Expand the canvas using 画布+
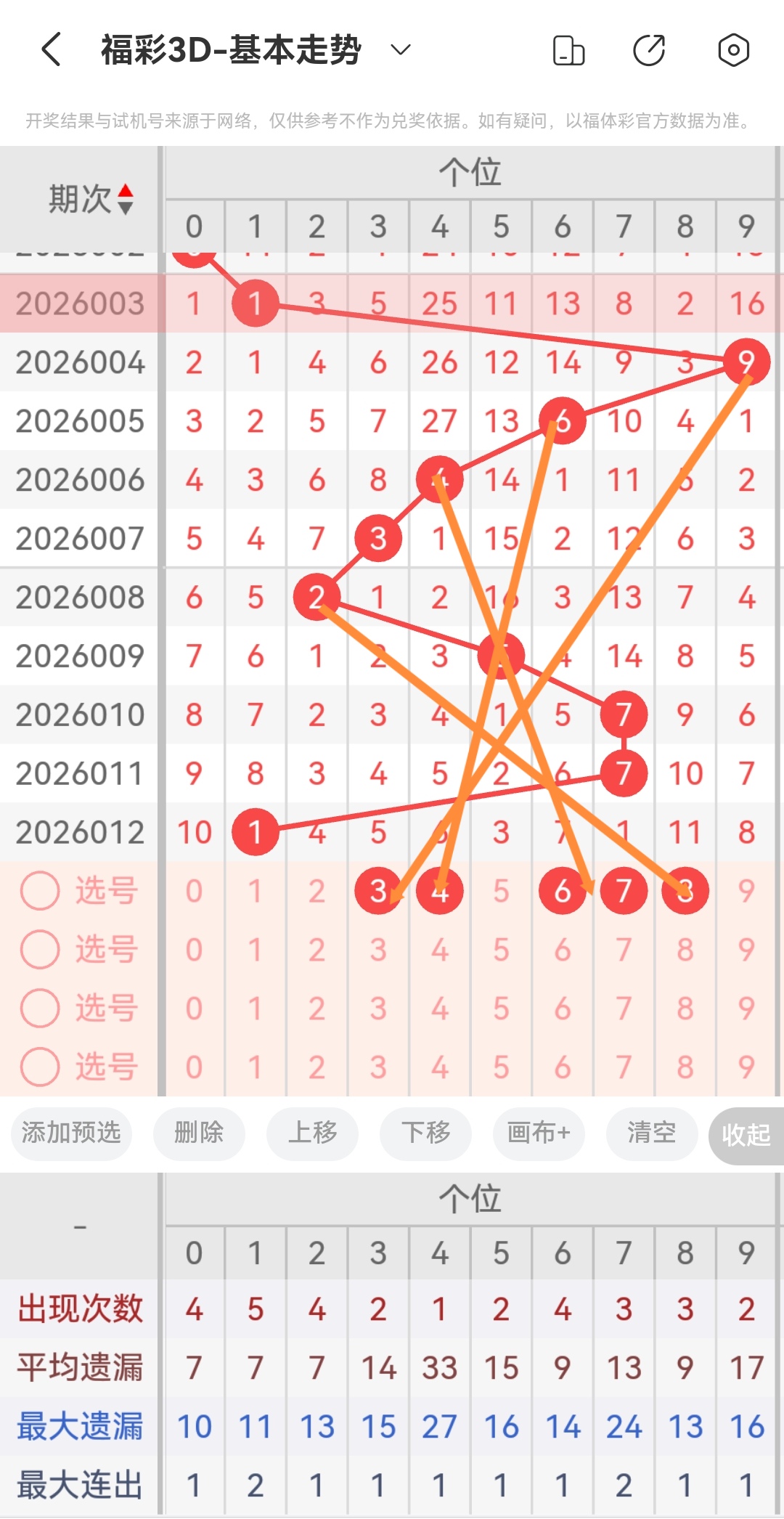 coord(539,1133)
